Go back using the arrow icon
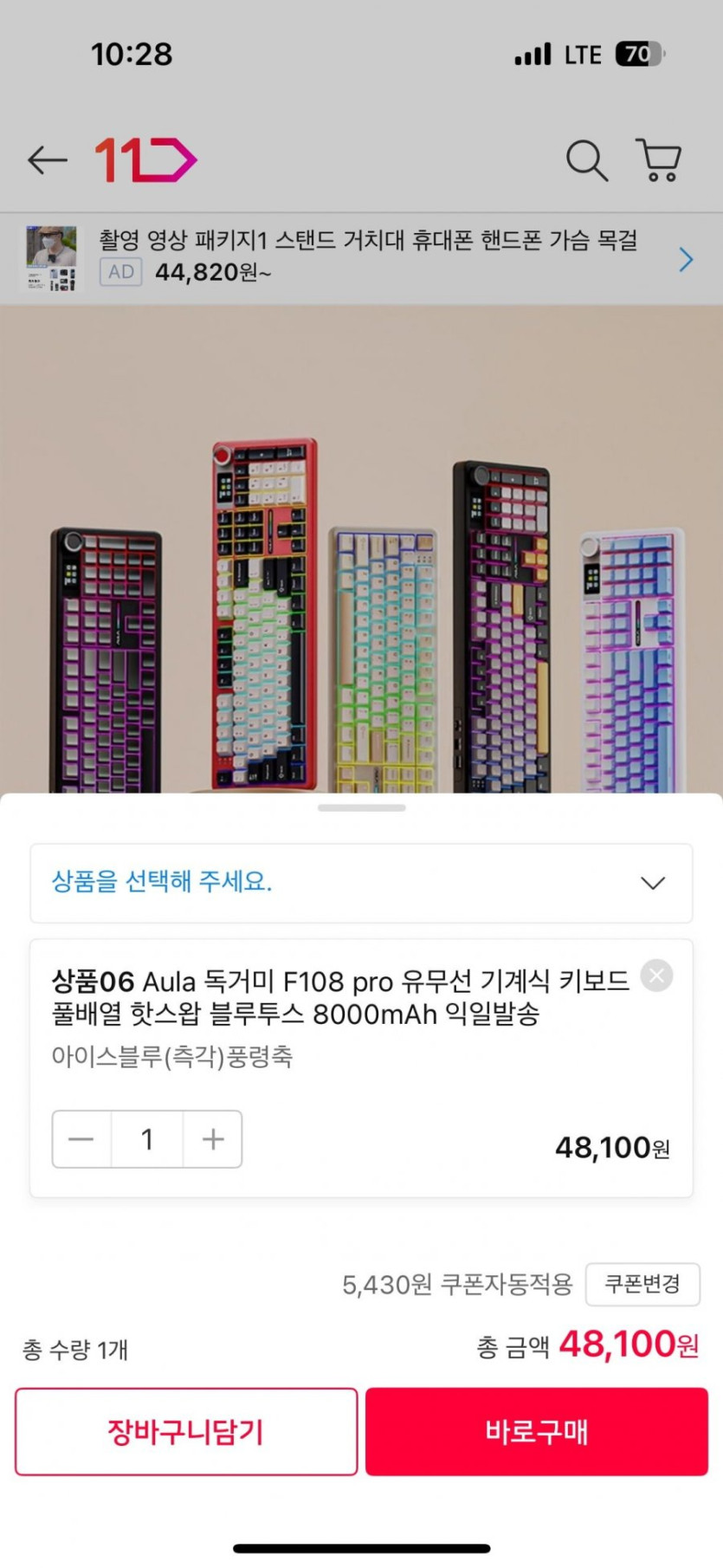 click(x=46, y=159)
